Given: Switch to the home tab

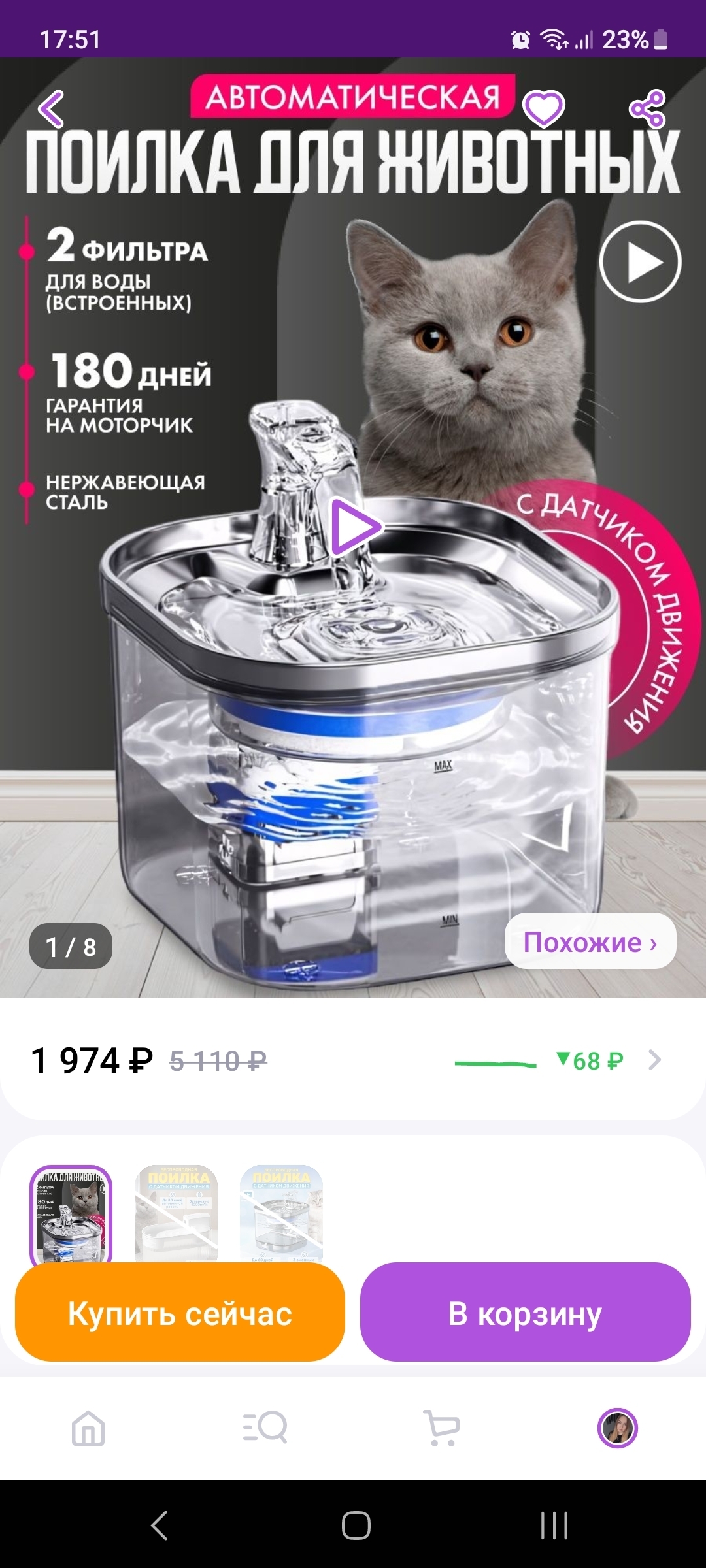Looking at the screenshot, I should pyautogui.click(x=88, y=1428).
